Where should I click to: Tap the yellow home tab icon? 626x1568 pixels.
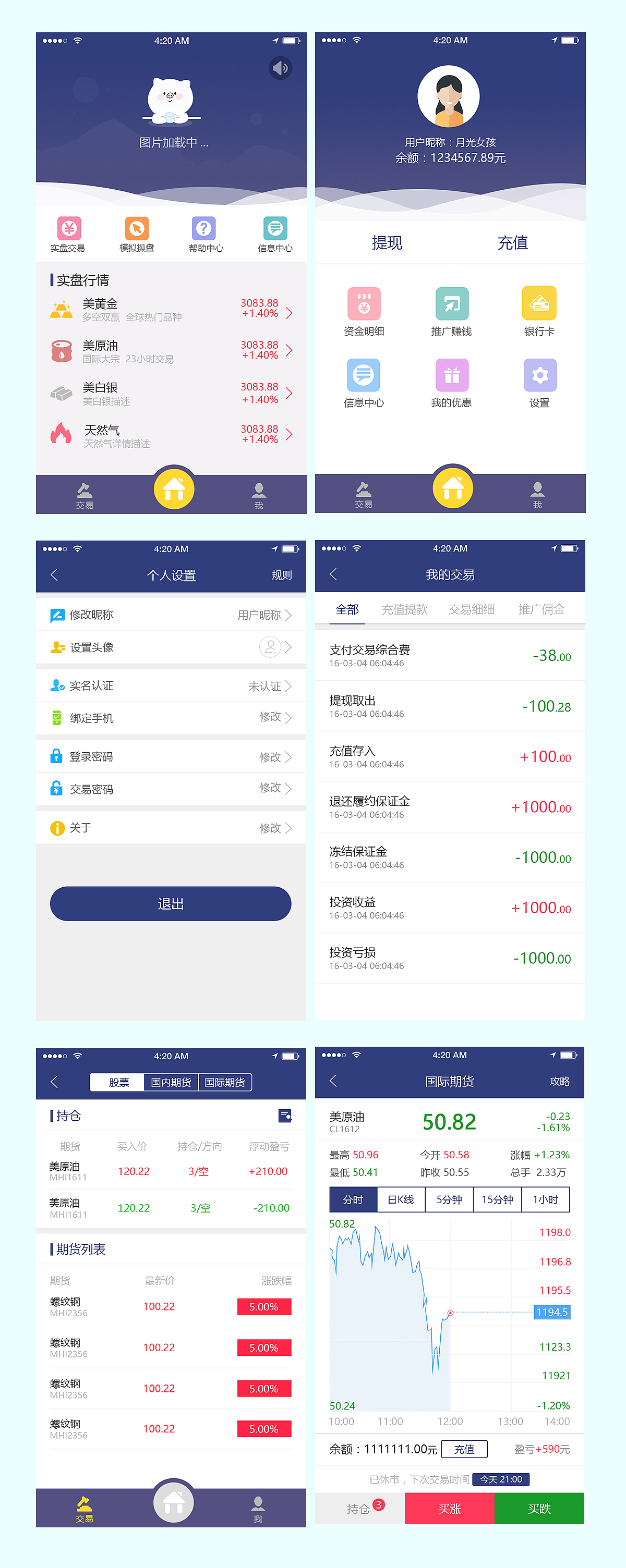click(173, 489)
